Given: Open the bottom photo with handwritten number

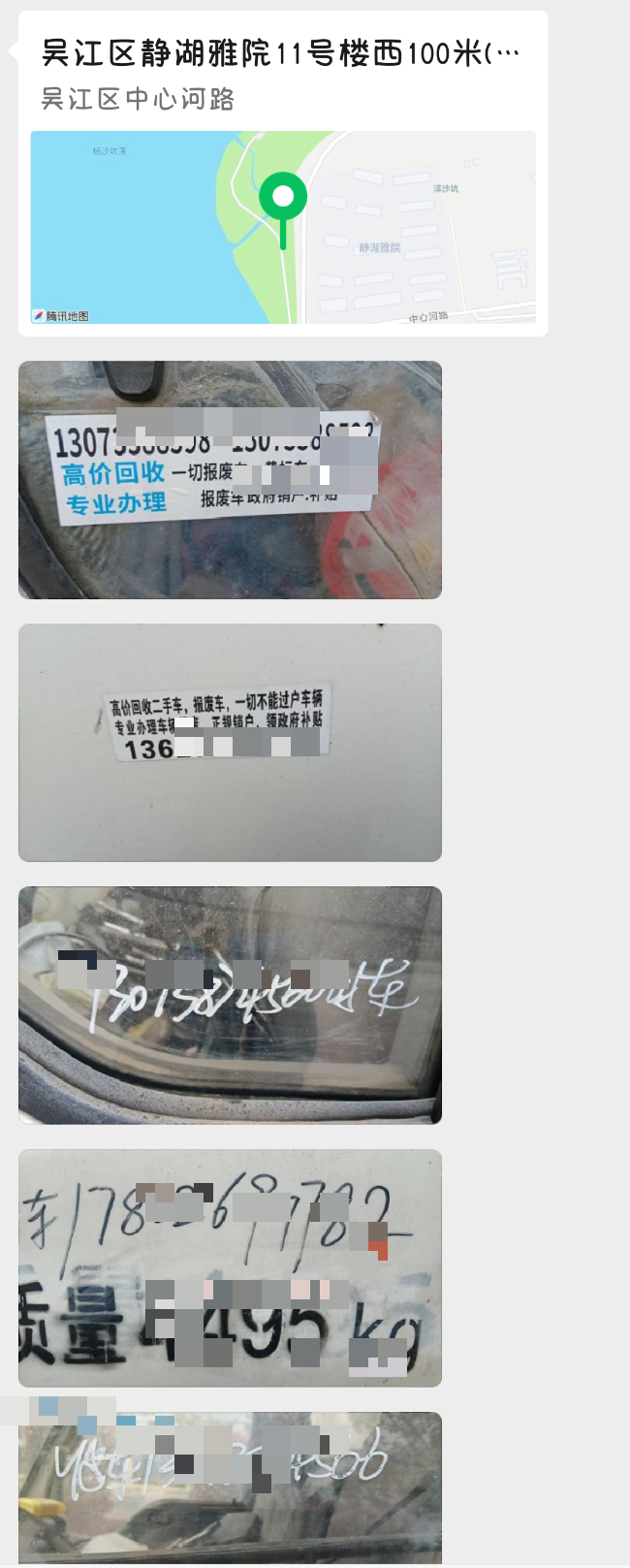Looking at the screenshot, I should (x=230, y=1488).
